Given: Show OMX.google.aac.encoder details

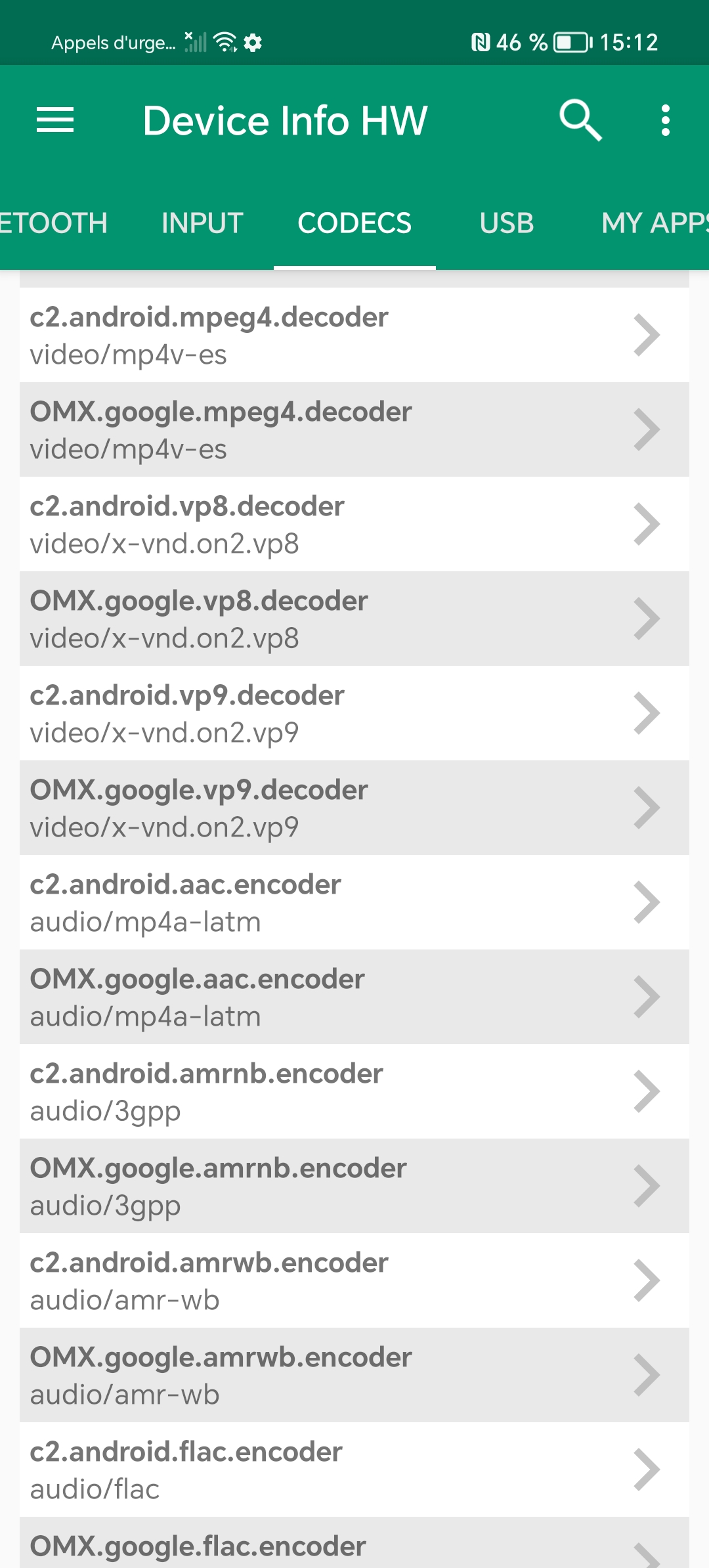Looking at the screenshot, I should (x=354, y=997).
